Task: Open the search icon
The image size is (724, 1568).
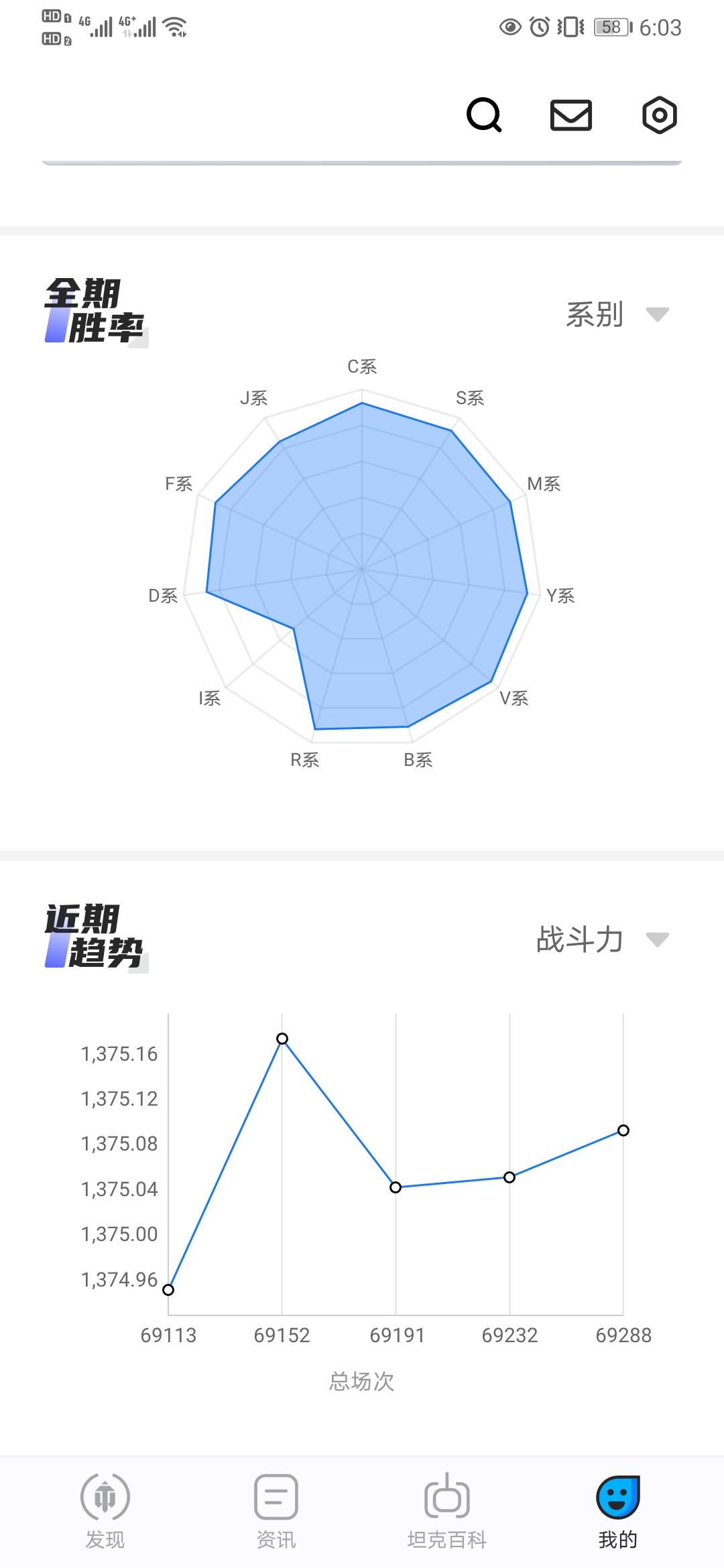Action: [483, 115]
